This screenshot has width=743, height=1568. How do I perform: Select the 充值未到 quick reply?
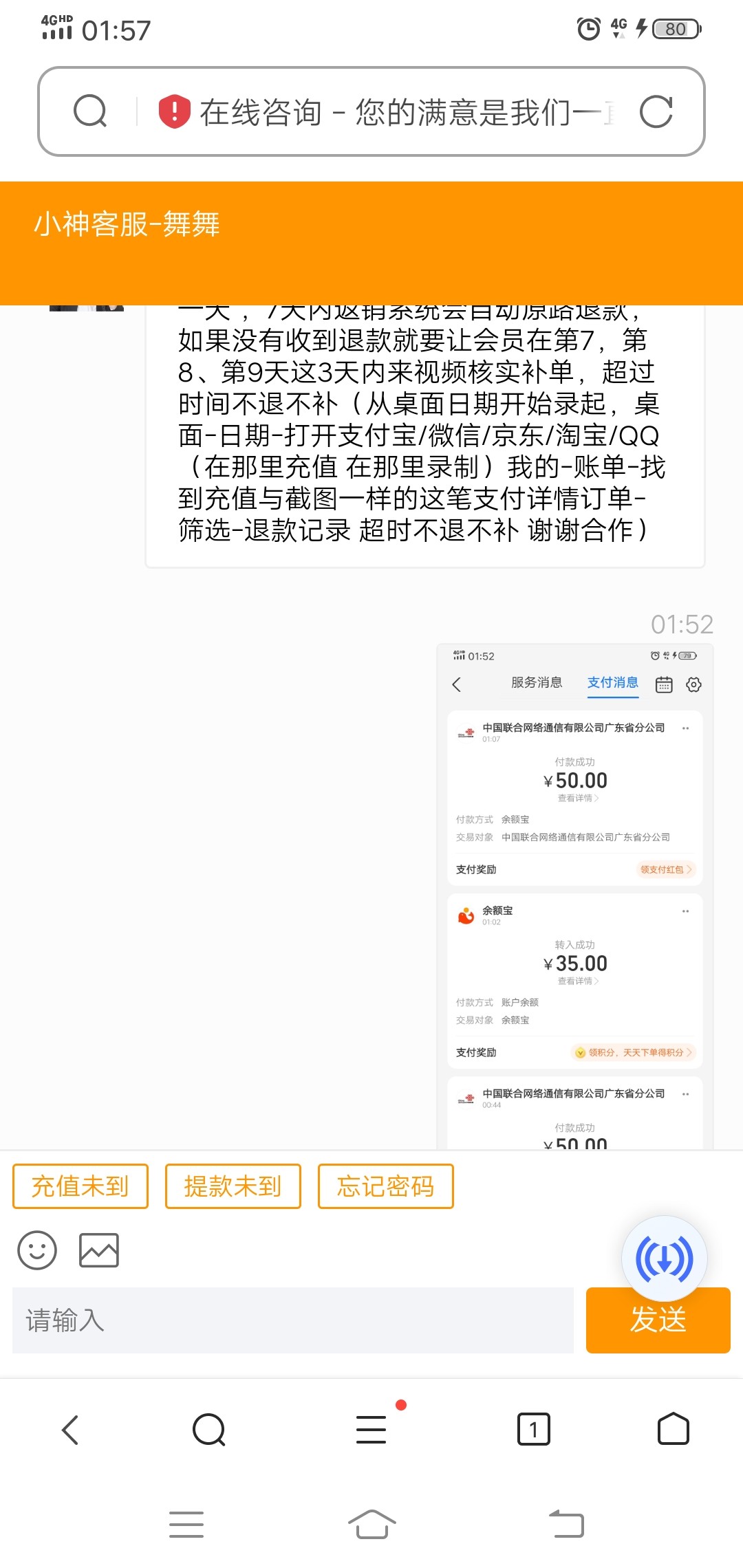[x=80, y=1186]
